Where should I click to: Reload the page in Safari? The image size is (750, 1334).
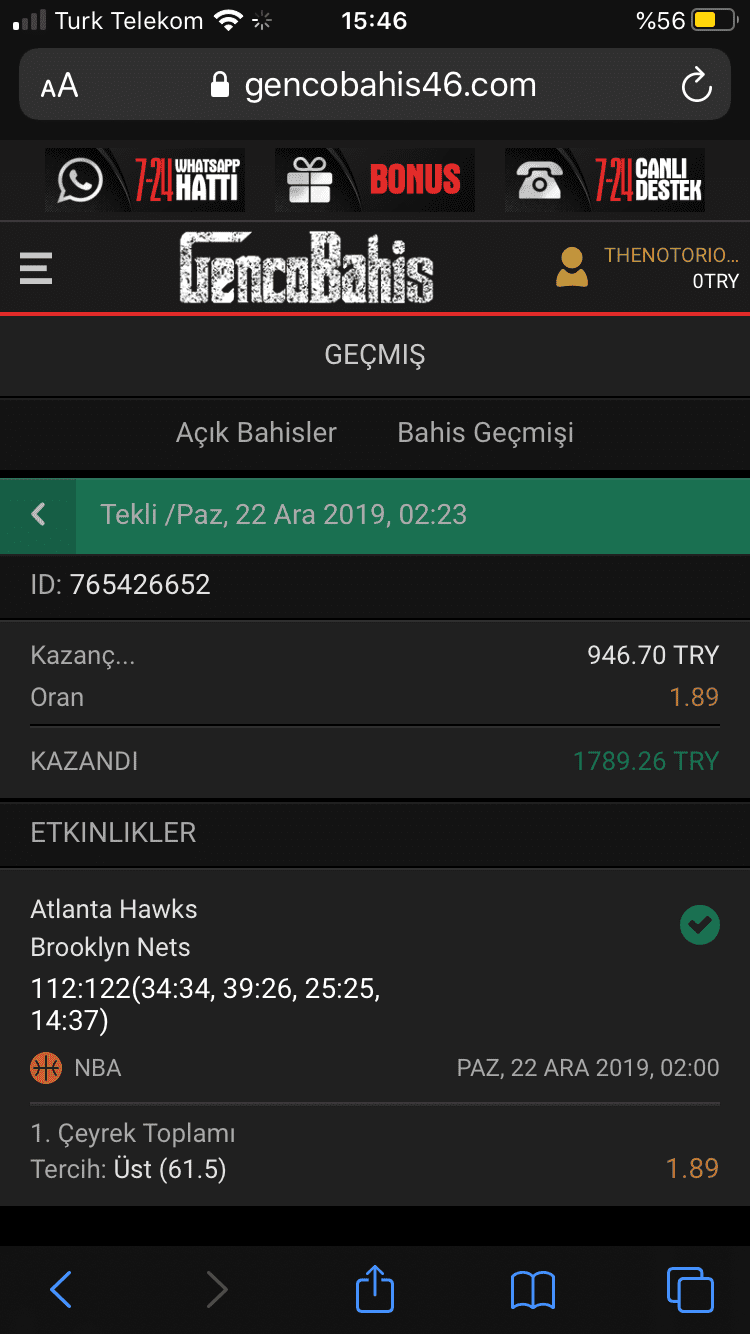pos(696,85)
